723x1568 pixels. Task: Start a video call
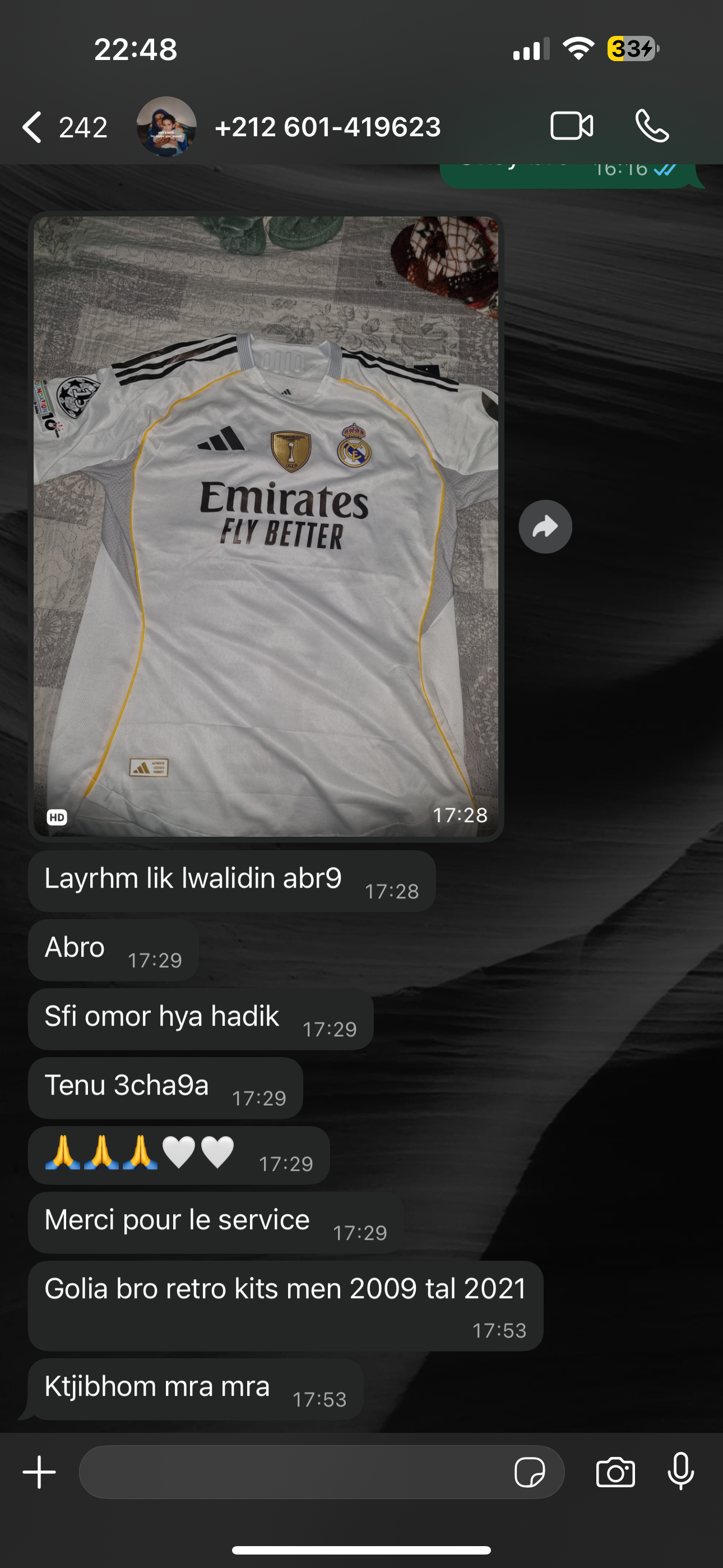[572, 126]
